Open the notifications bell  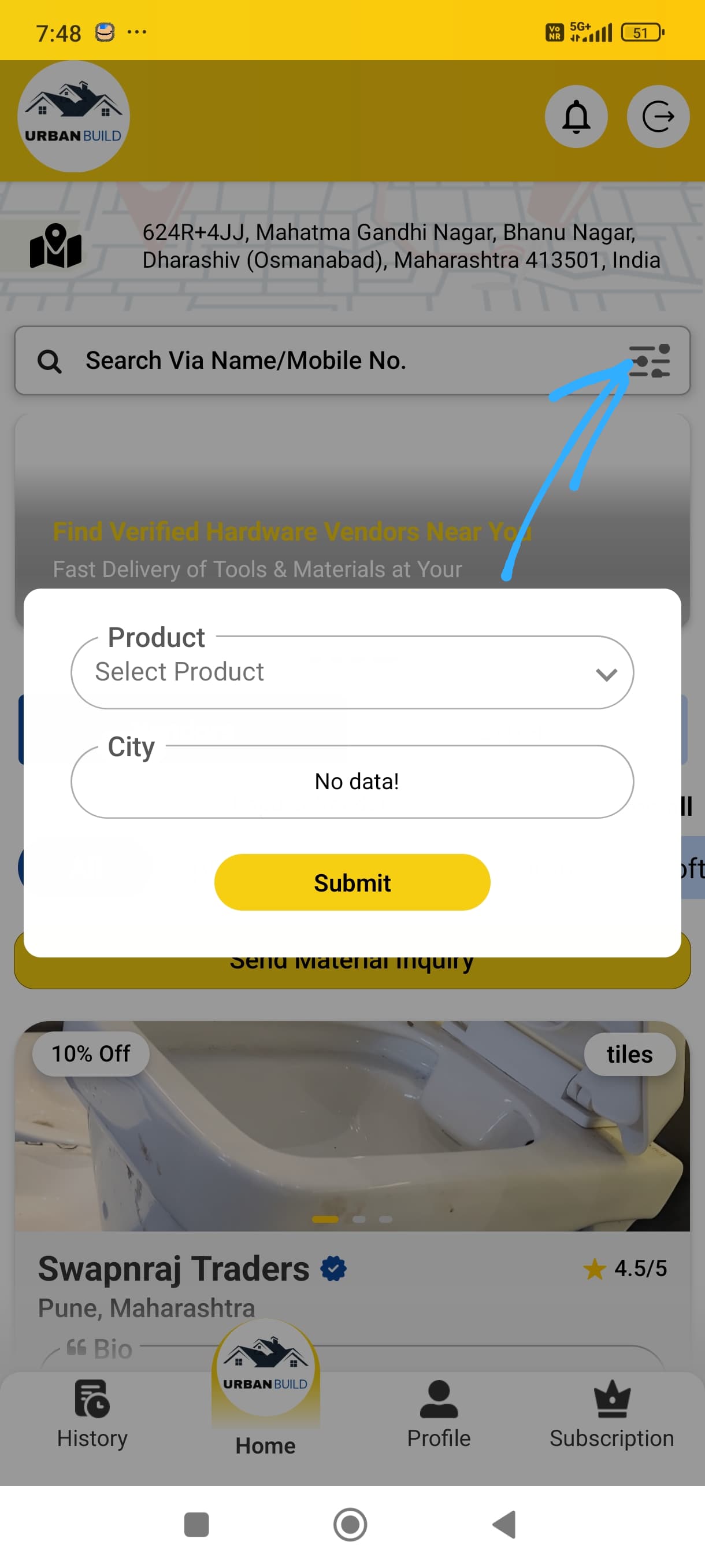(x=576, y=116)
